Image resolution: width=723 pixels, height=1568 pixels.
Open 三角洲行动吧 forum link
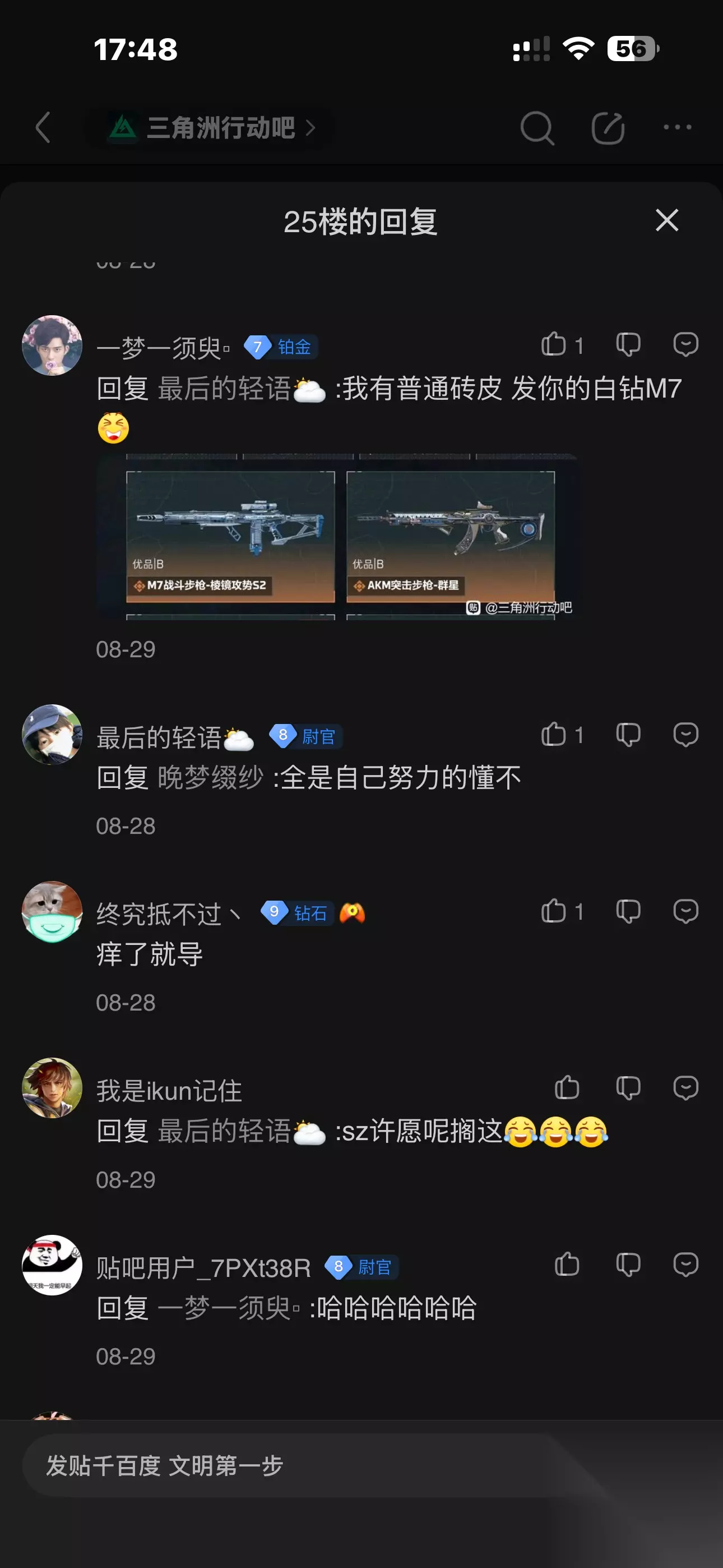click(x=211, y=128)
